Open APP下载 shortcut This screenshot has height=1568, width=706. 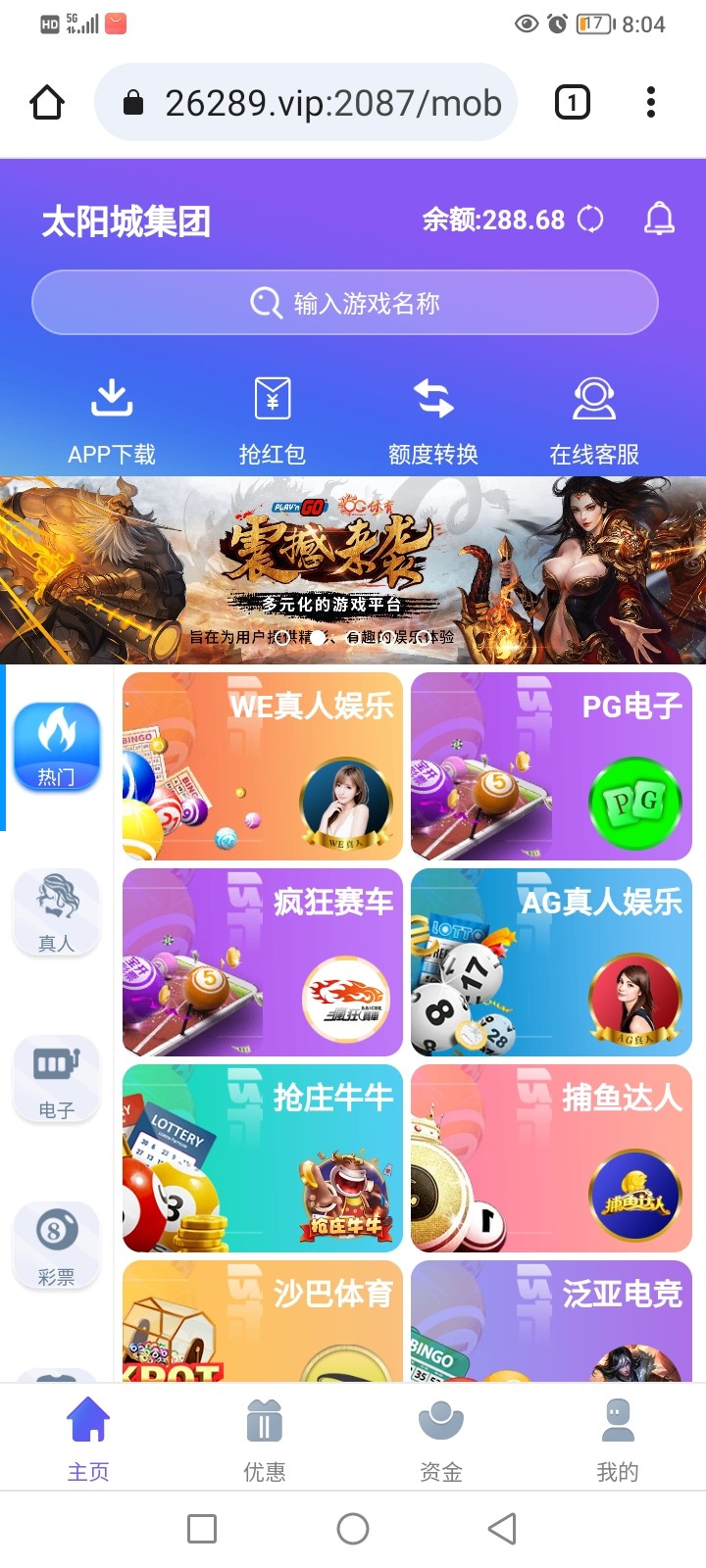112,418
